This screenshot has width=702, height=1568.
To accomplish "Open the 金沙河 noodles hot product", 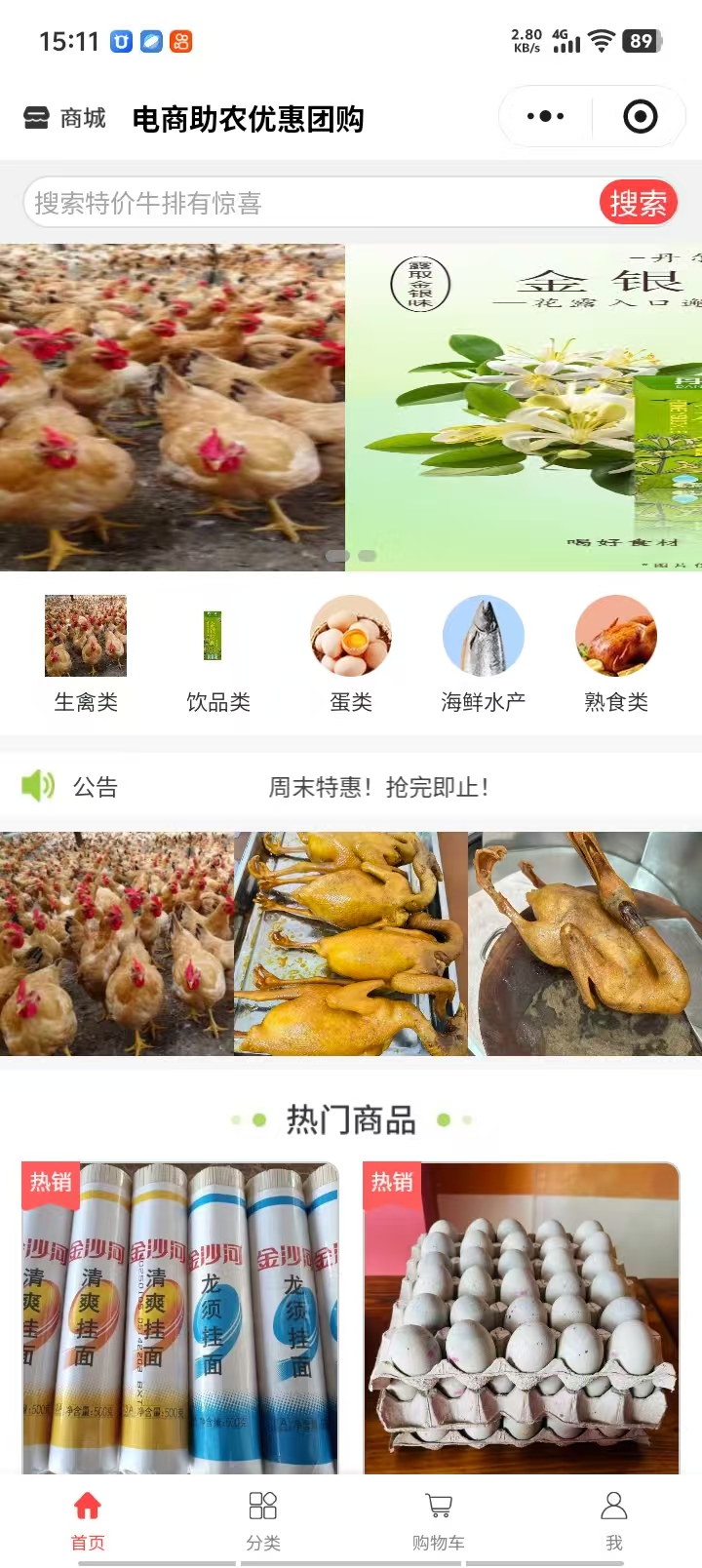I will 180,1317.
